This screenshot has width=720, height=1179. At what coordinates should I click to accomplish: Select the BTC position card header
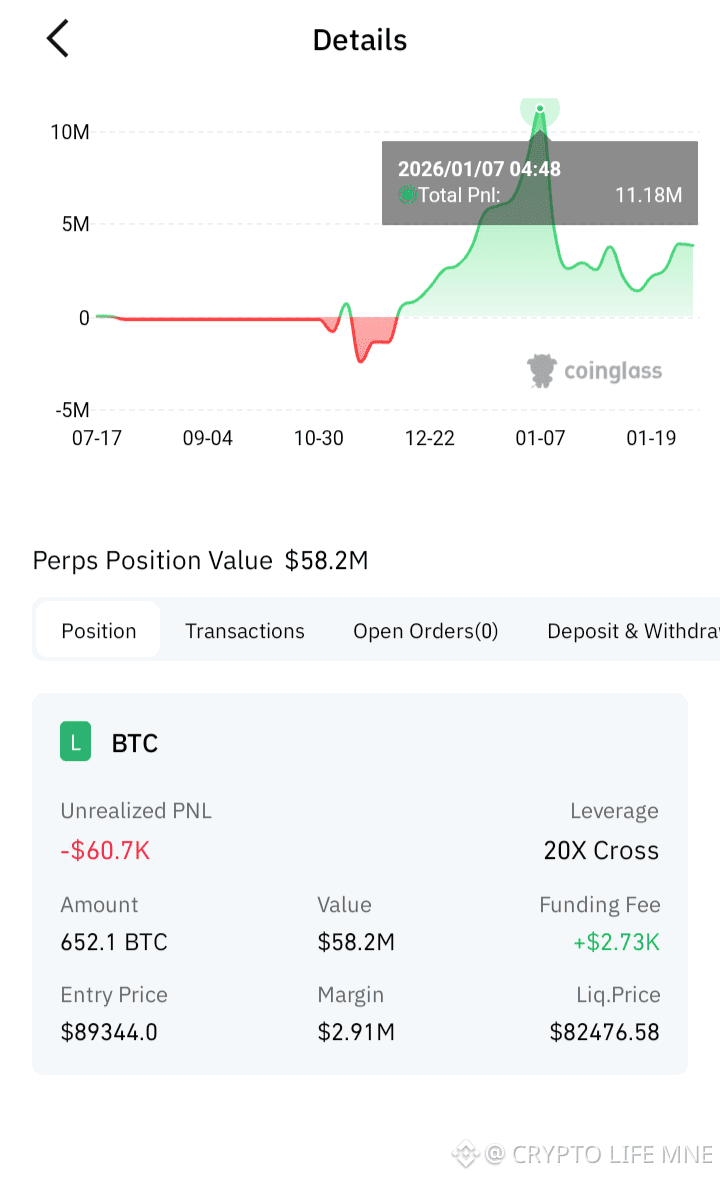pos(134,743)
